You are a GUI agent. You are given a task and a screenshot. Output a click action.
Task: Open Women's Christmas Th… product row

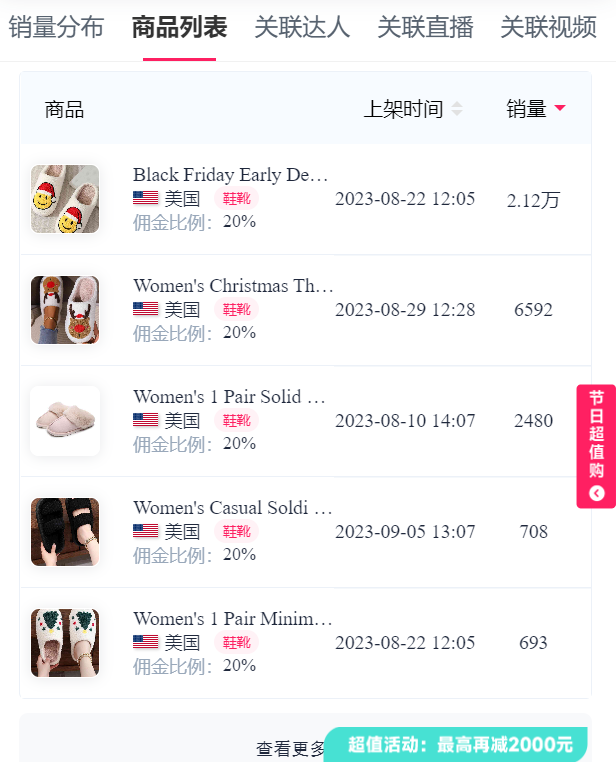pyautogui.click(x=233, y=287)
